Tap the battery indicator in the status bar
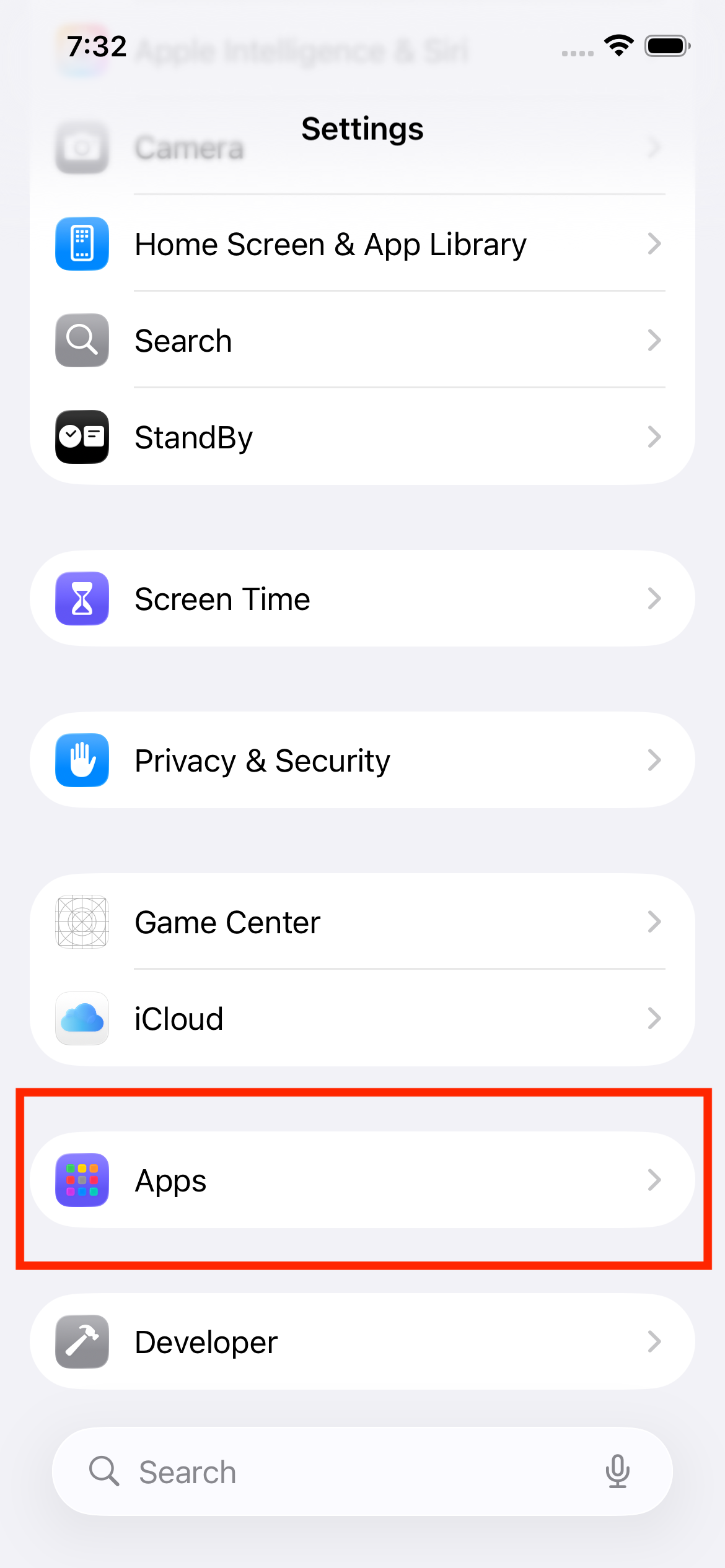725x1568 pixels. 668,45
